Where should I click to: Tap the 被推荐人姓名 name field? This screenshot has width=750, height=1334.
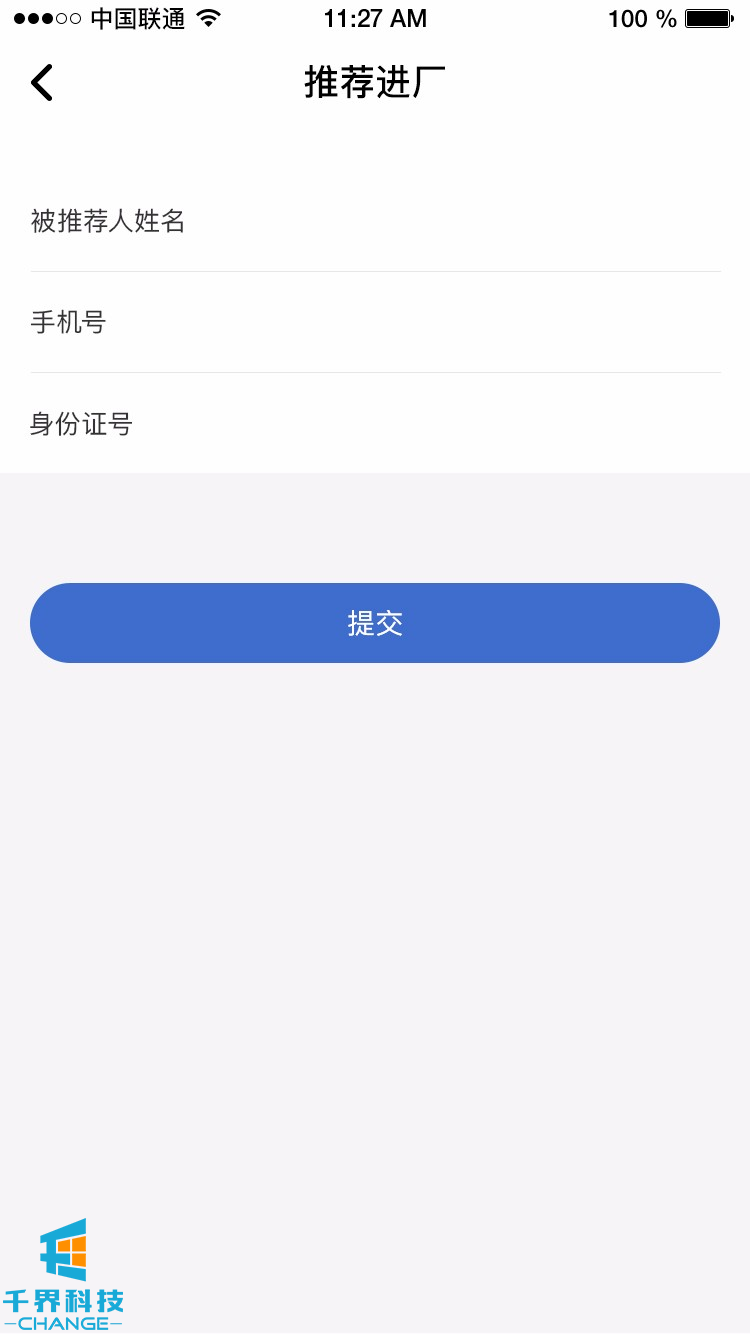(x=375, y=221)
